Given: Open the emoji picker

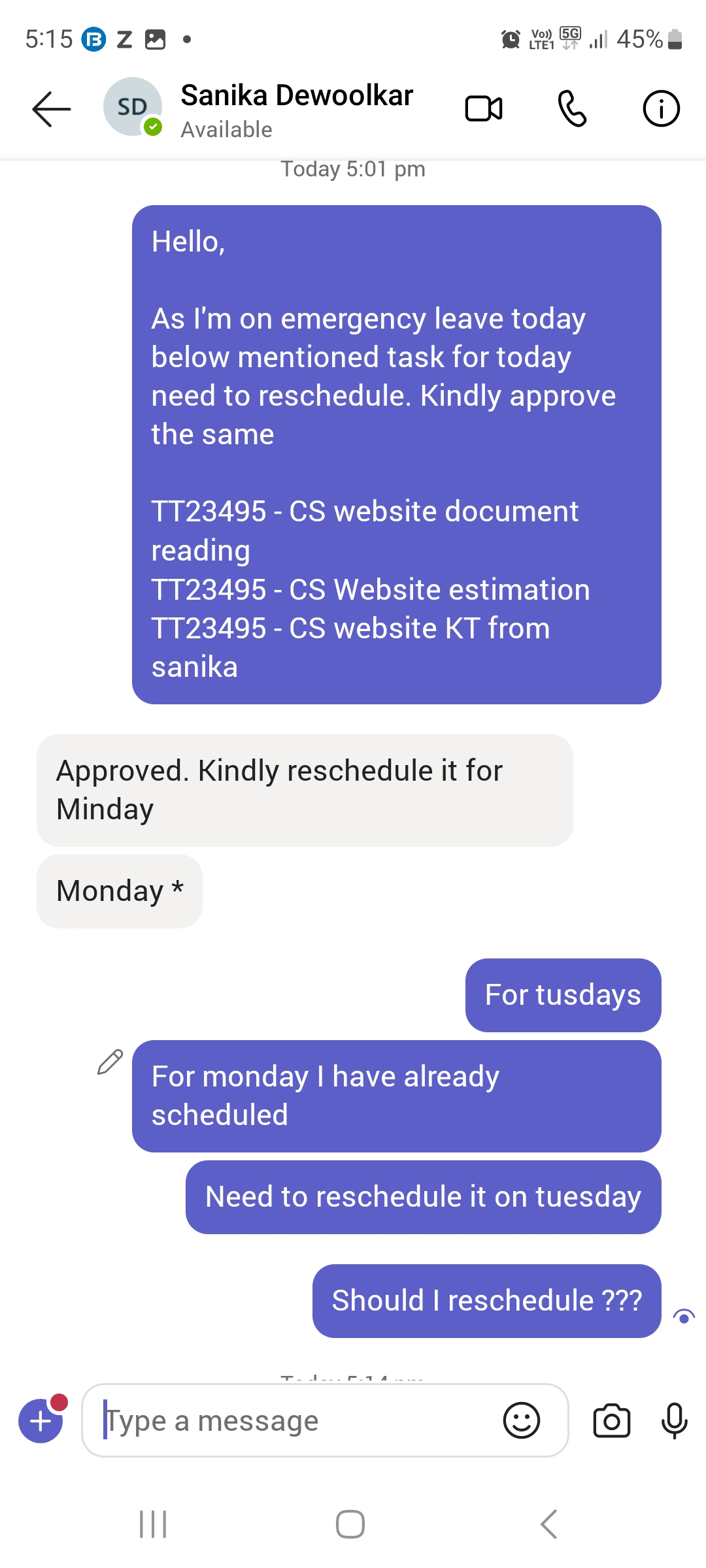Looking at the screenshot, I should click(x=521, y=1420).
